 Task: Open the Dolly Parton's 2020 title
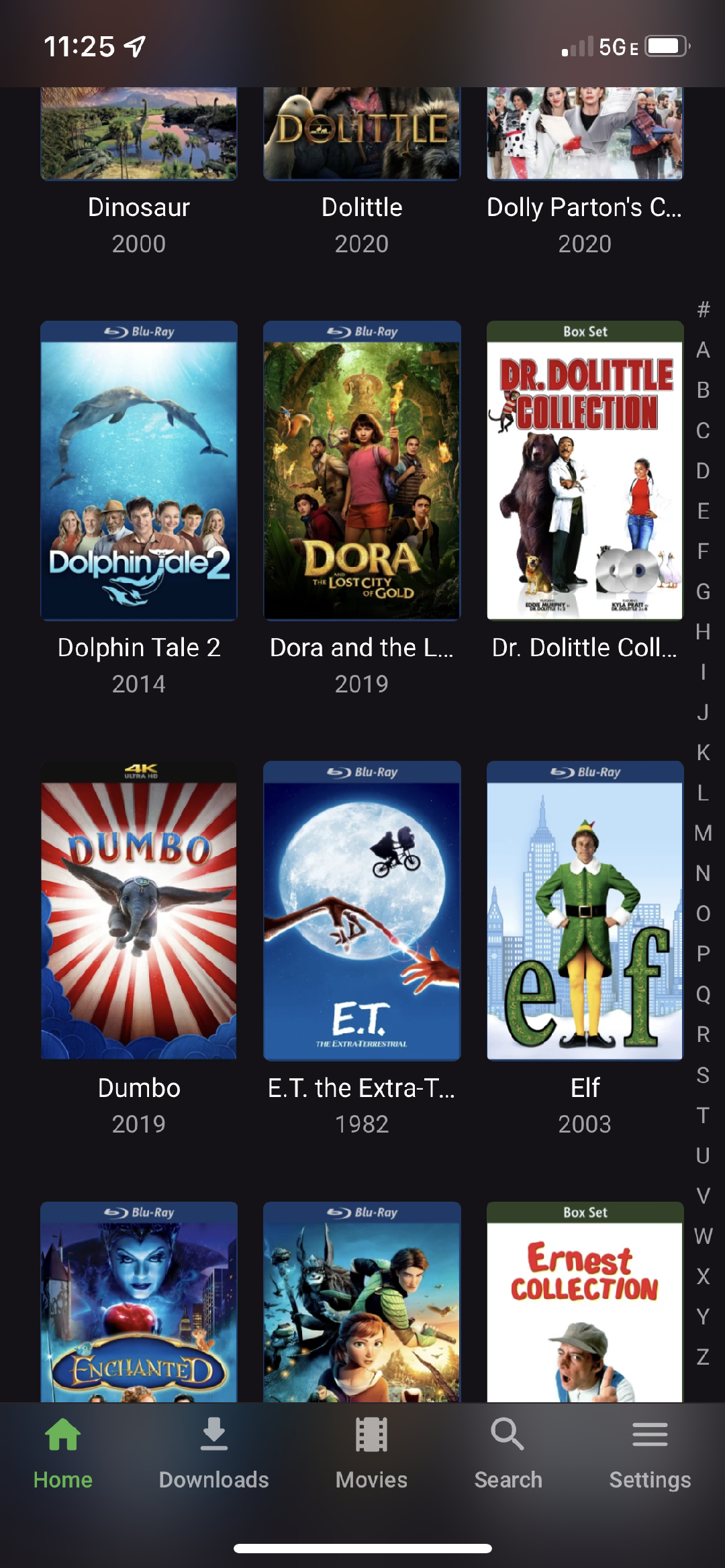pos(585,134)
